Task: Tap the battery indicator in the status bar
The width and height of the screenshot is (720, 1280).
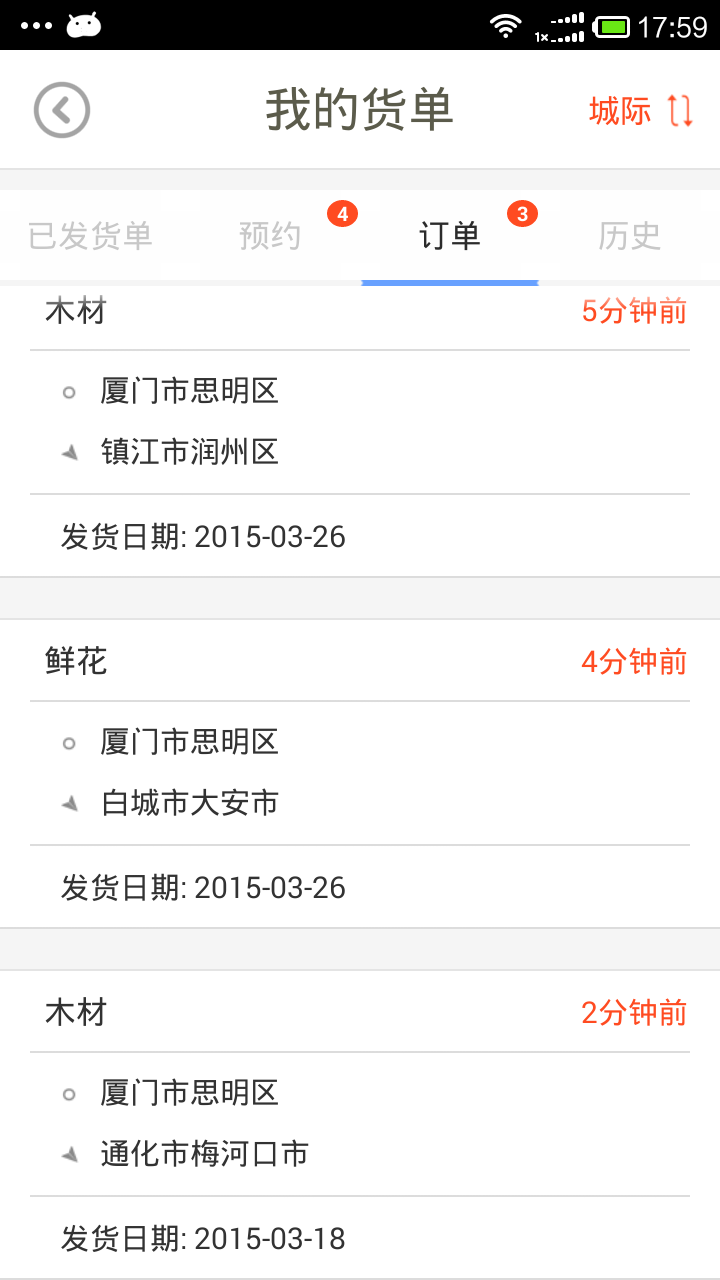Action: click(614, 27)
